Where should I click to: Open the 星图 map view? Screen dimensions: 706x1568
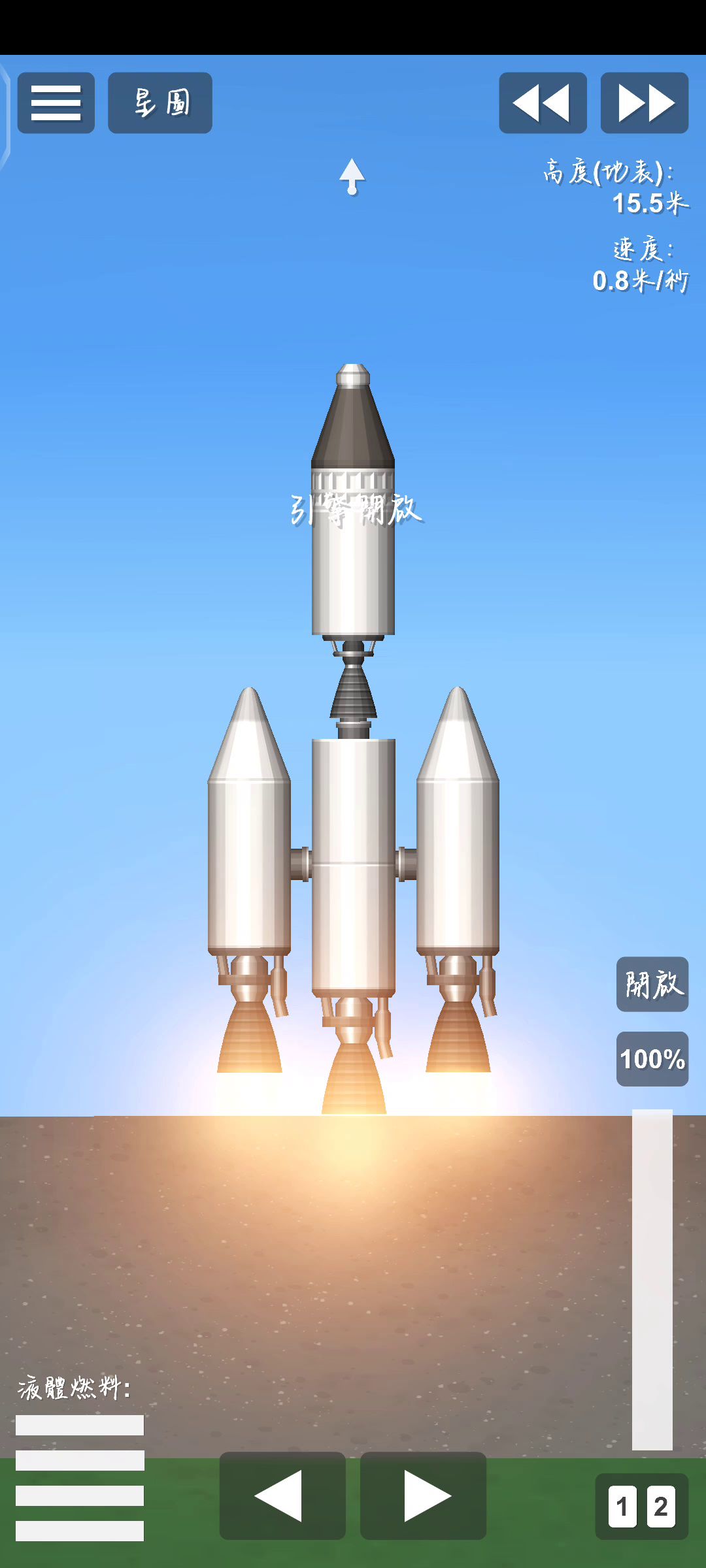[160, 103]
